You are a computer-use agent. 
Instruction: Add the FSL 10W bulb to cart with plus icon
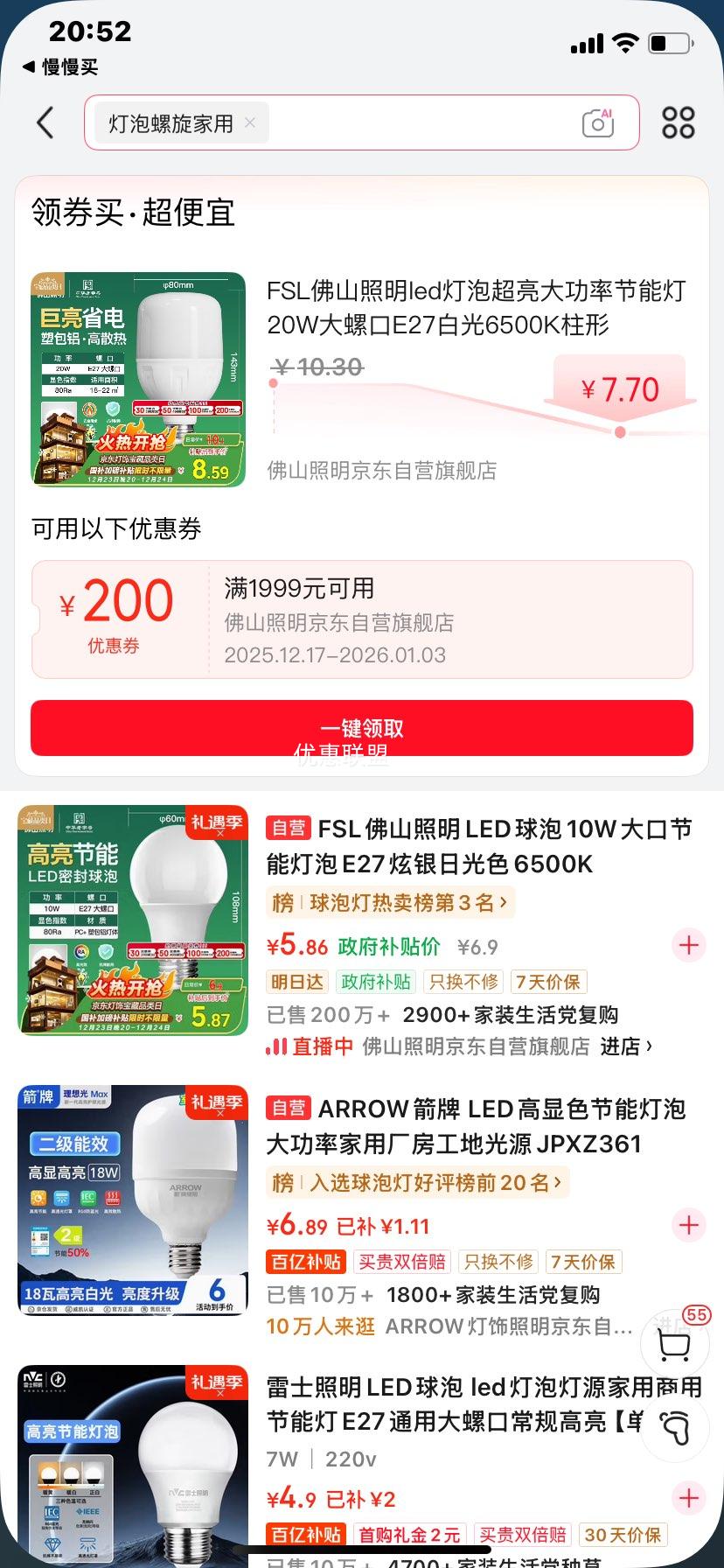(x=688, y=946)
